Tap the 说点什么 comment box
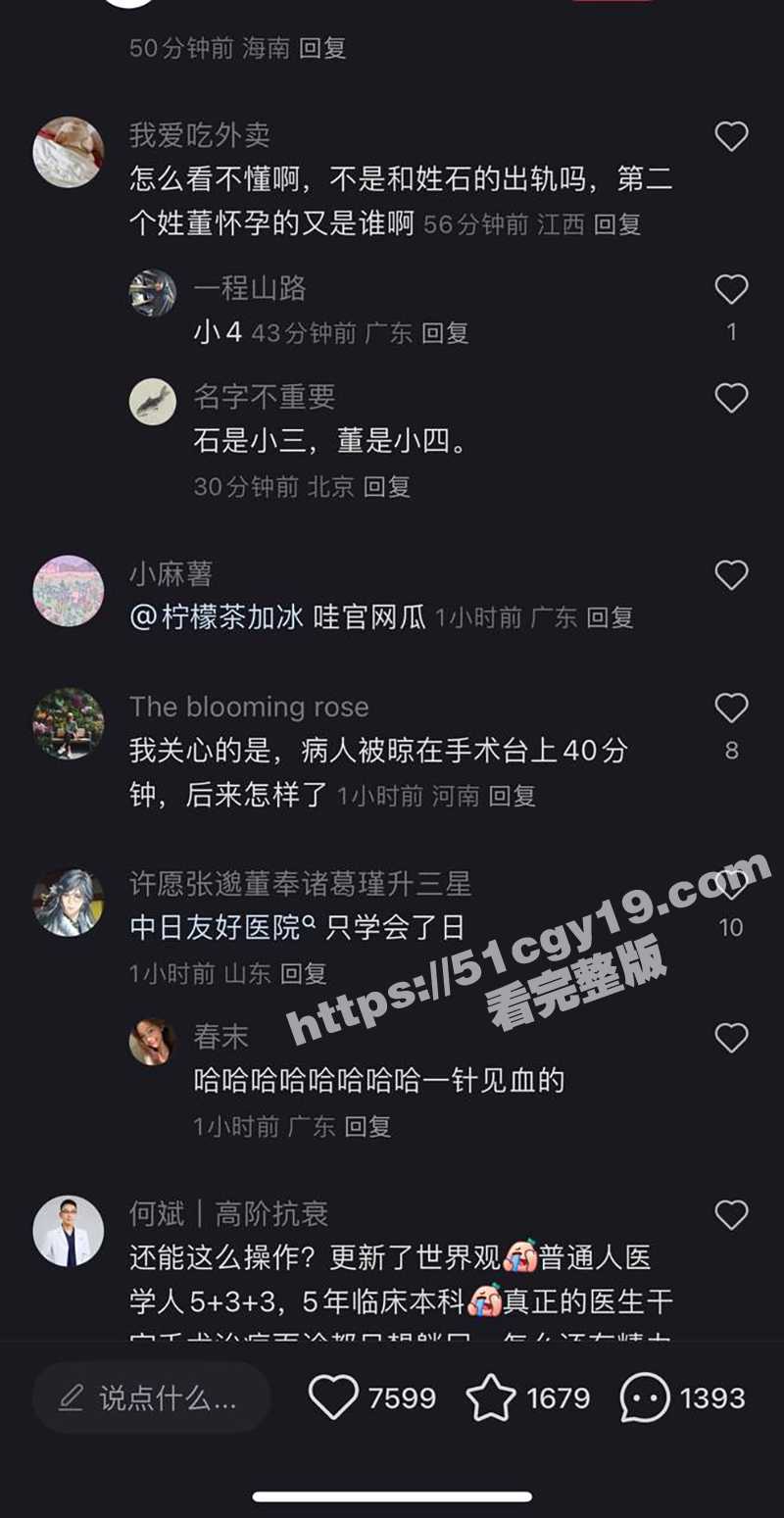 point(152,1397)
